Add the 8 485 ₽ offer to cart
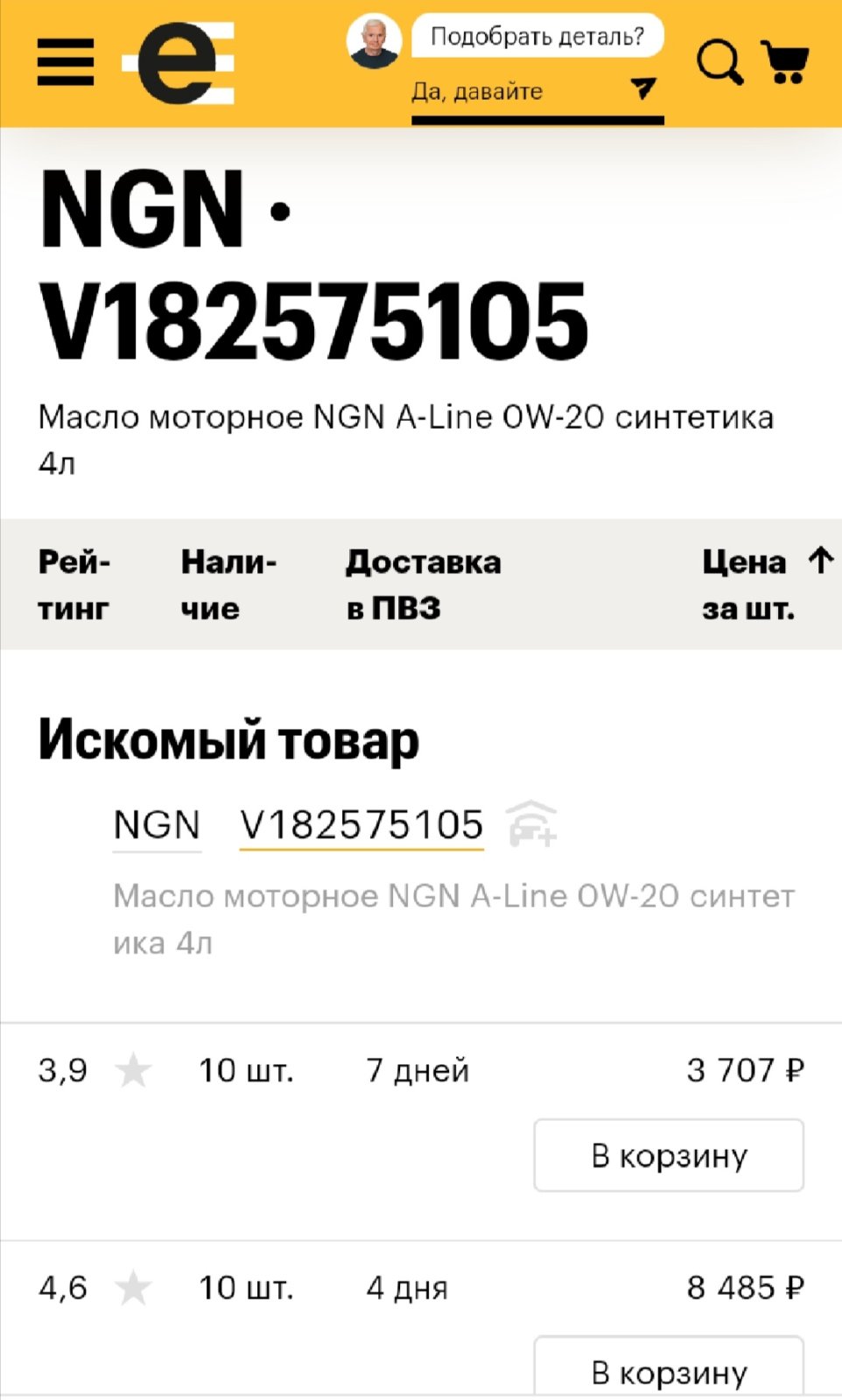 [x=669, y=1367]
